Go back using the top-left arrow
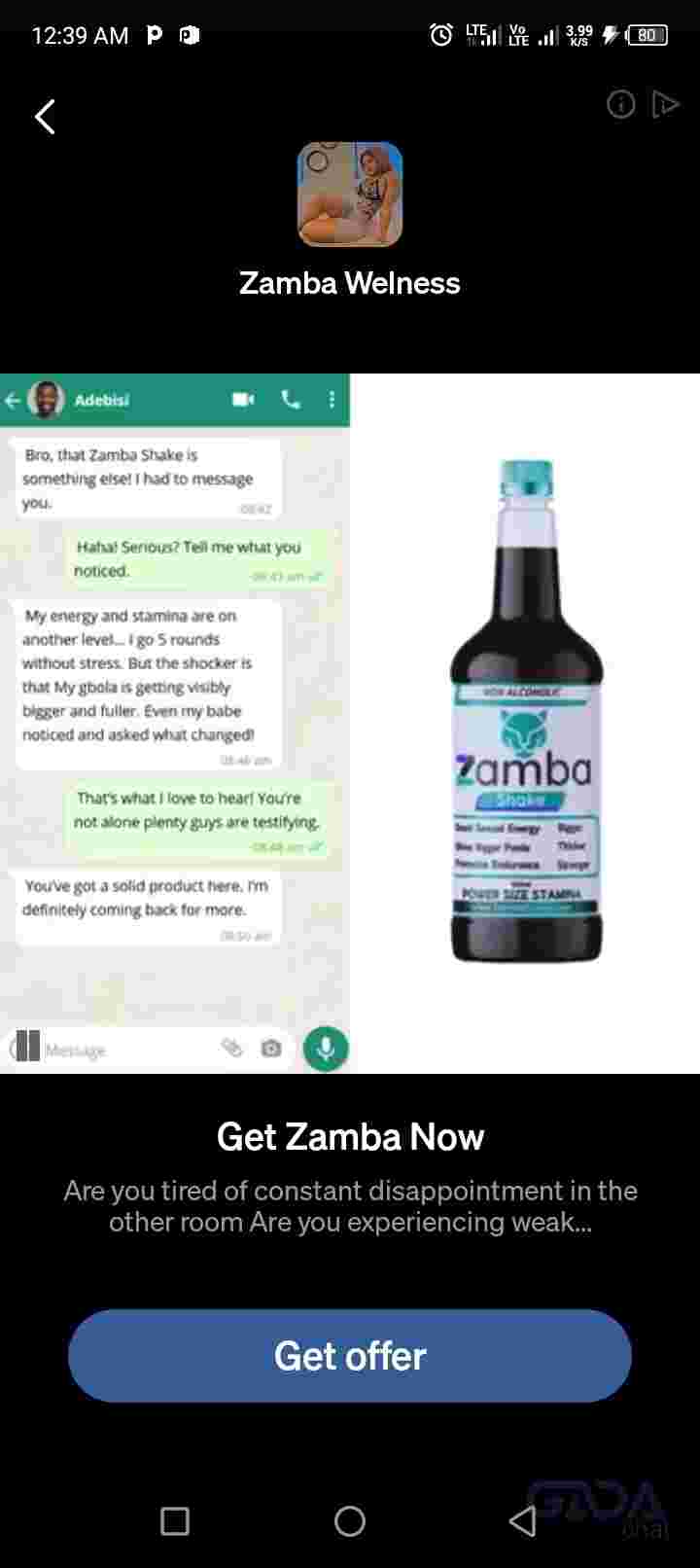 pos(45,117)
